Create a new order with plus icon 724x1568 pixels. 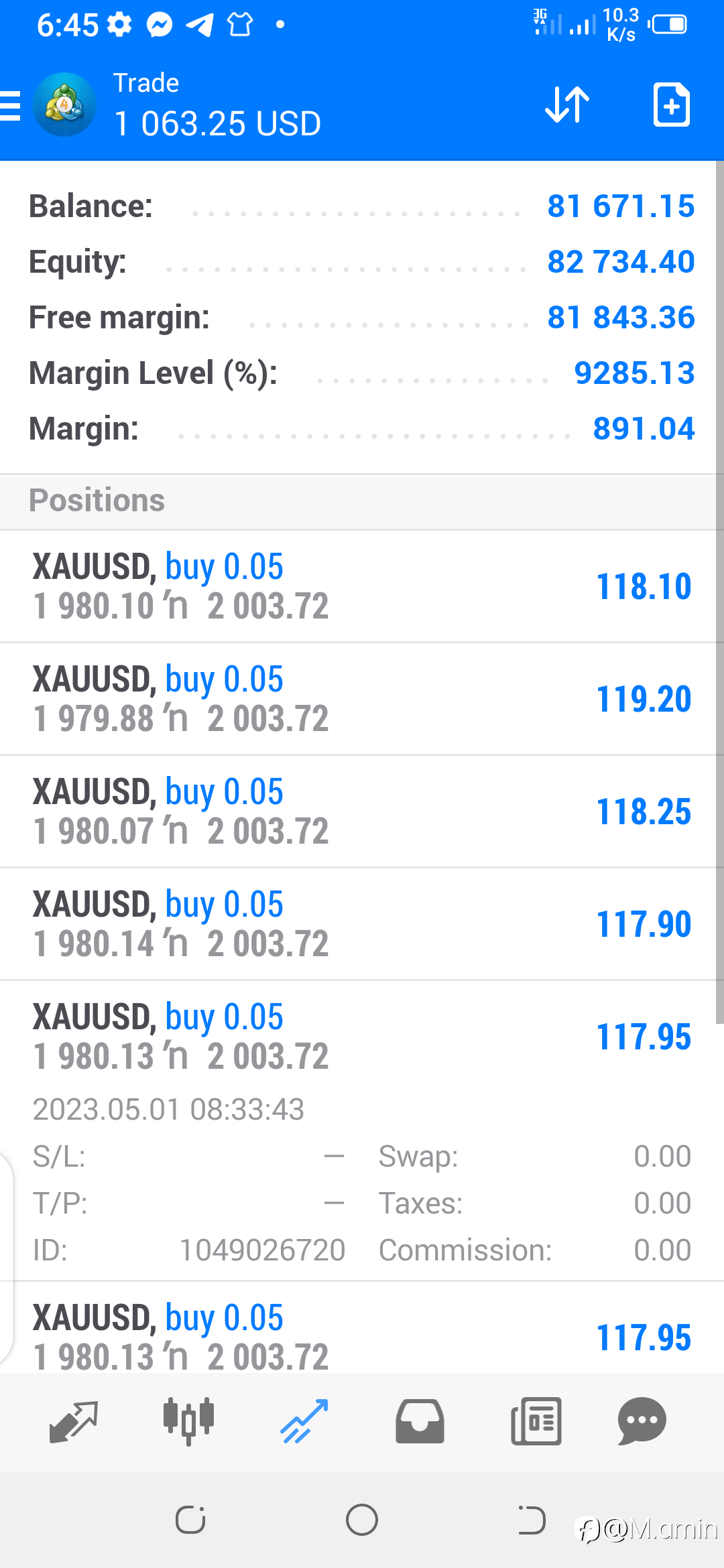(x=671, y=105)
